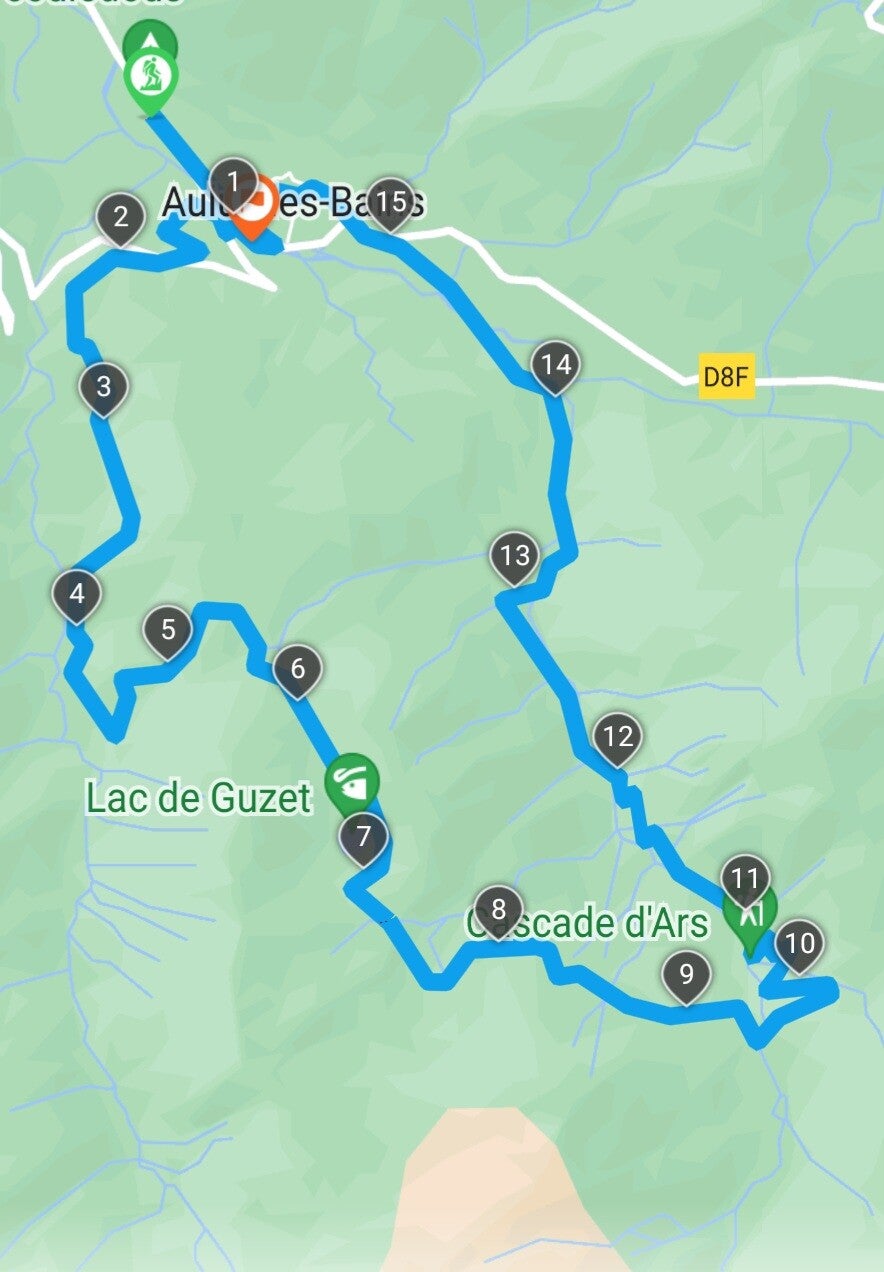Select waypoint marker 8
Viewport: 884px width, 1272px height.
pyautogui.click(x=498, y=910)
